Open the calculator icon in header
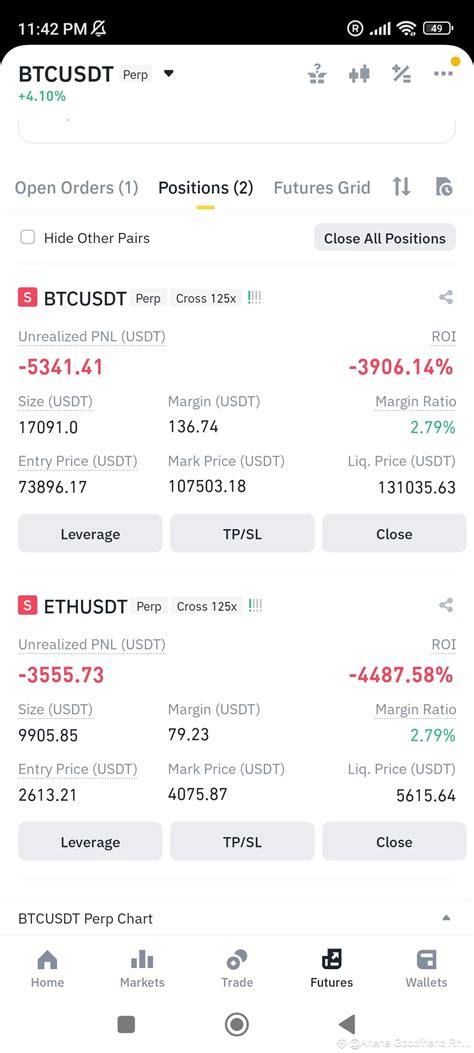Screen dimensions: 474x1053 pos(401,74)
